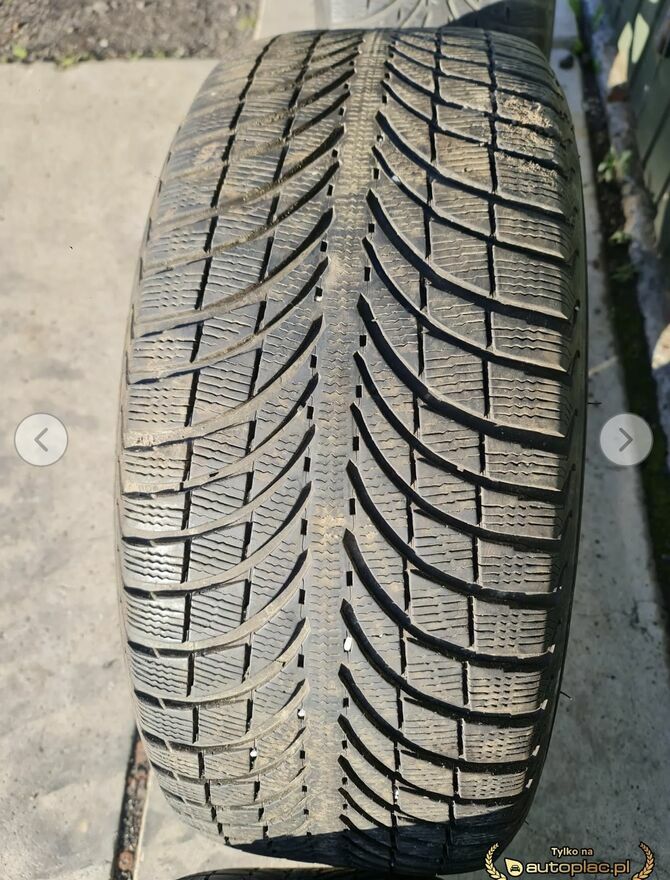Go to the previous tire photo
The width and height of the screenshot is (670, 880).
(41, 439)
